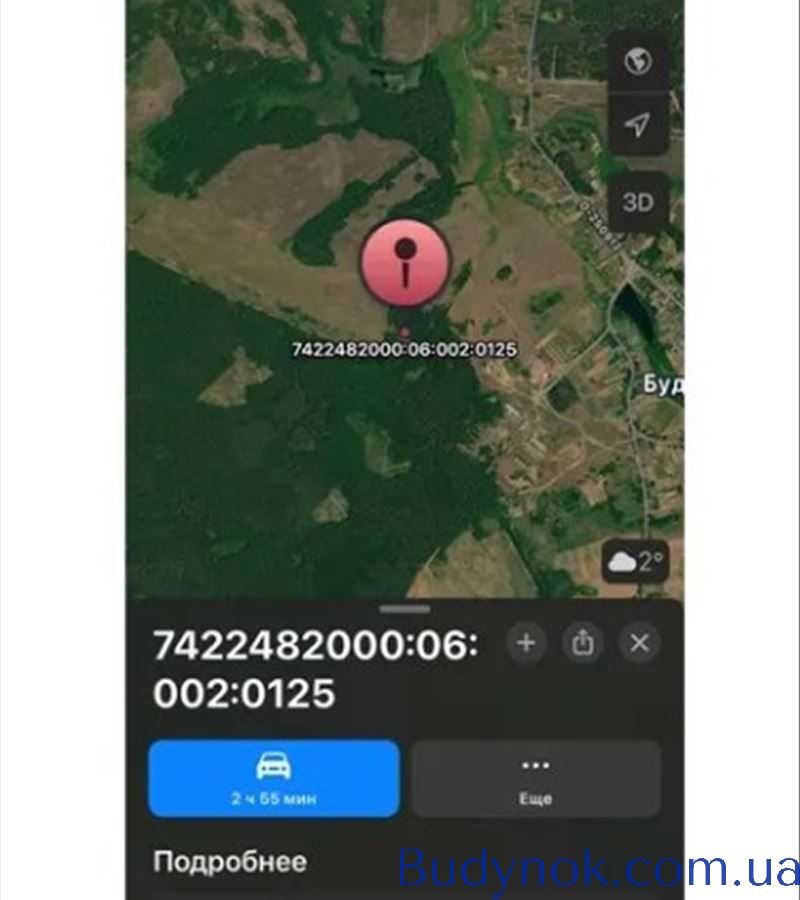Image resolution: width=800 pixels, height=900 pixels.
Task: Share the pinned location
Action: 583,643
